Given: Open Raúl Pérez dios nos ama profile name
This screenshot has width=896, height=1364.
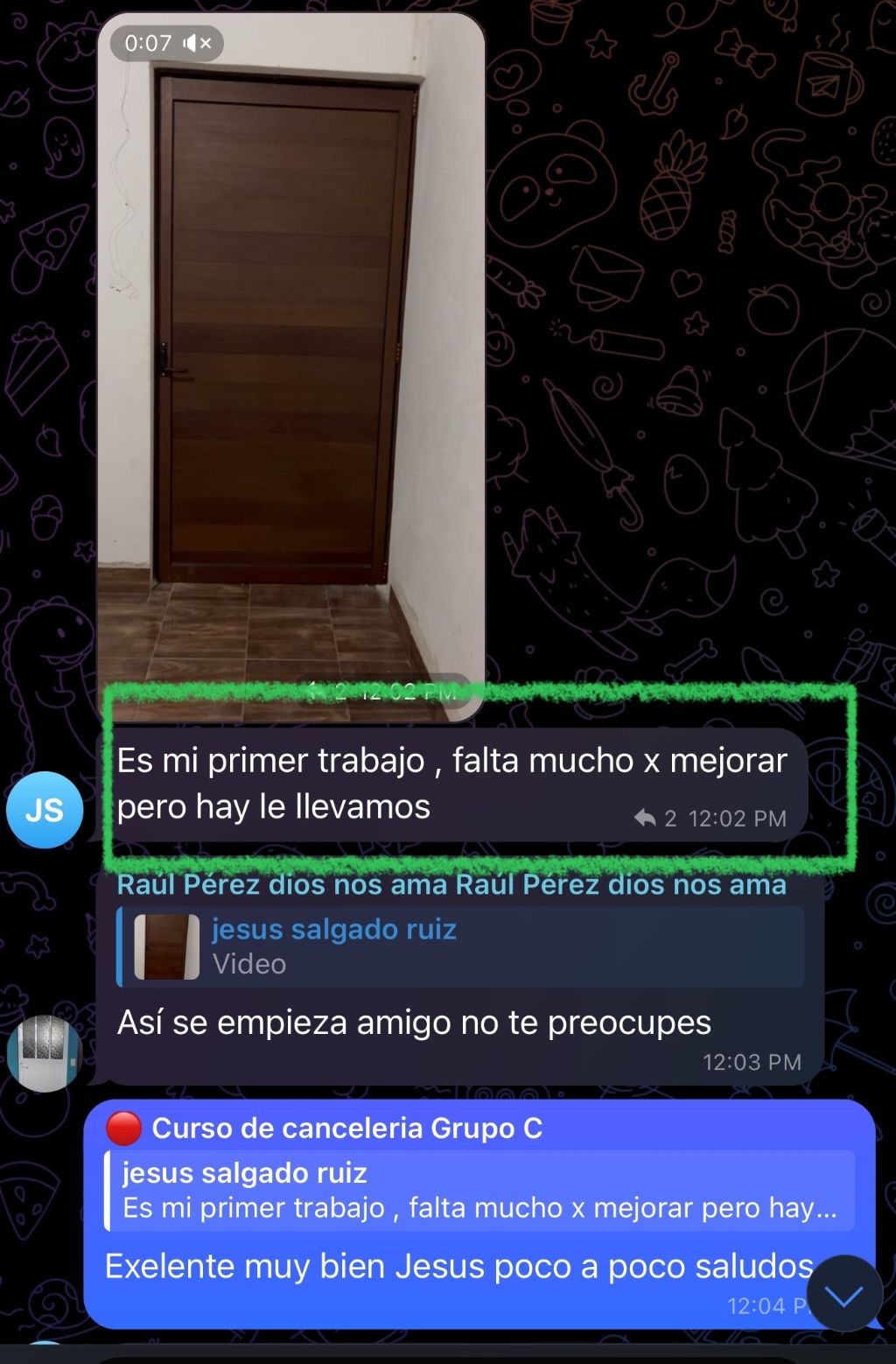Looking at the screenshot, I should click(x=451, y=885).
